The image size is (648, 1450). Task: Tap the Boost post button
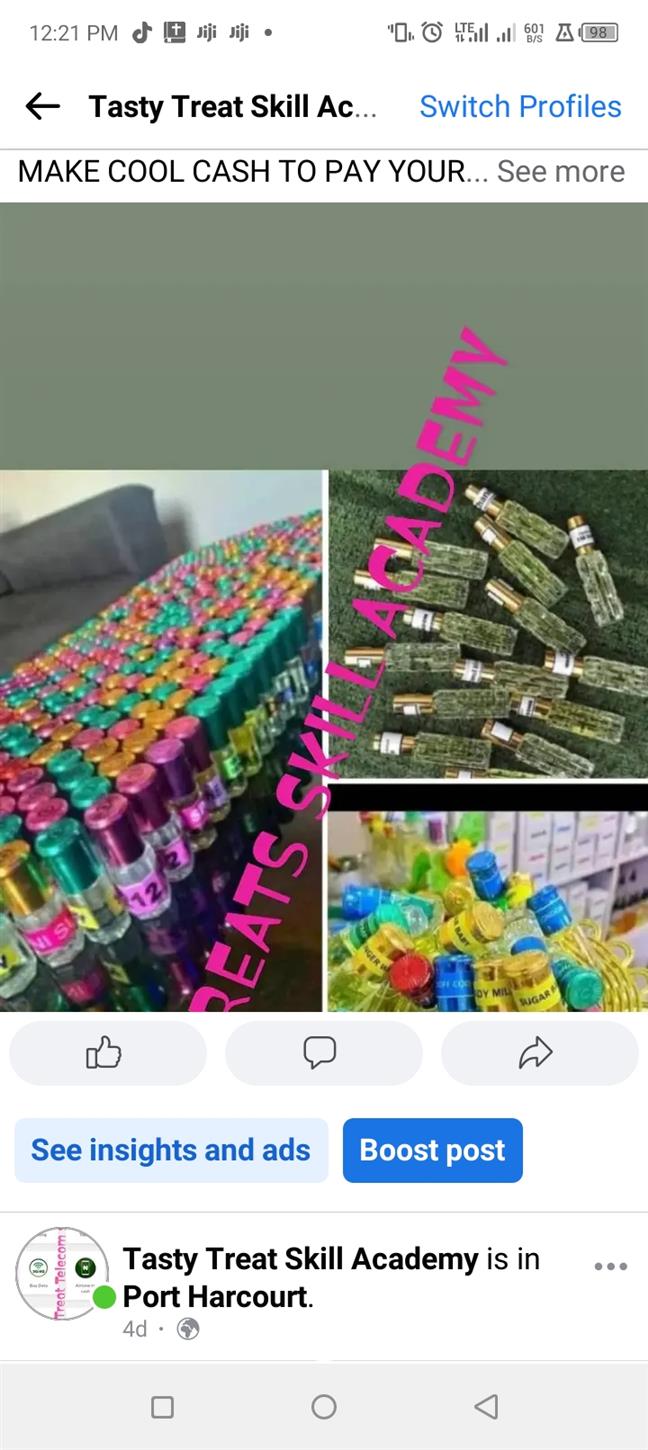click(432, 1150)
